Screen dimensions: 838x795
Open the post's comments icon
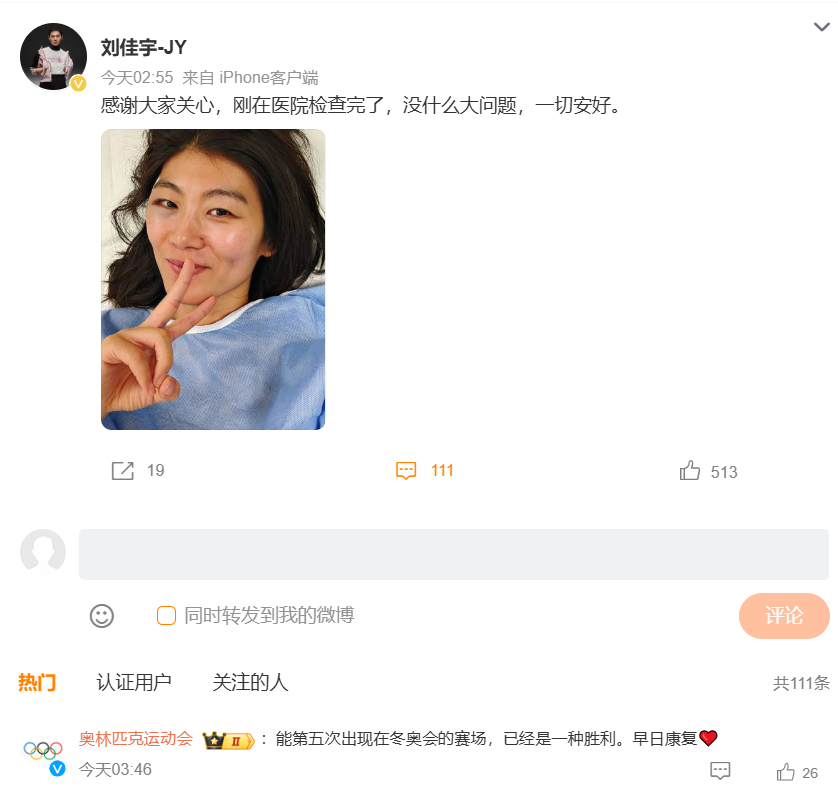pos(406,471)
